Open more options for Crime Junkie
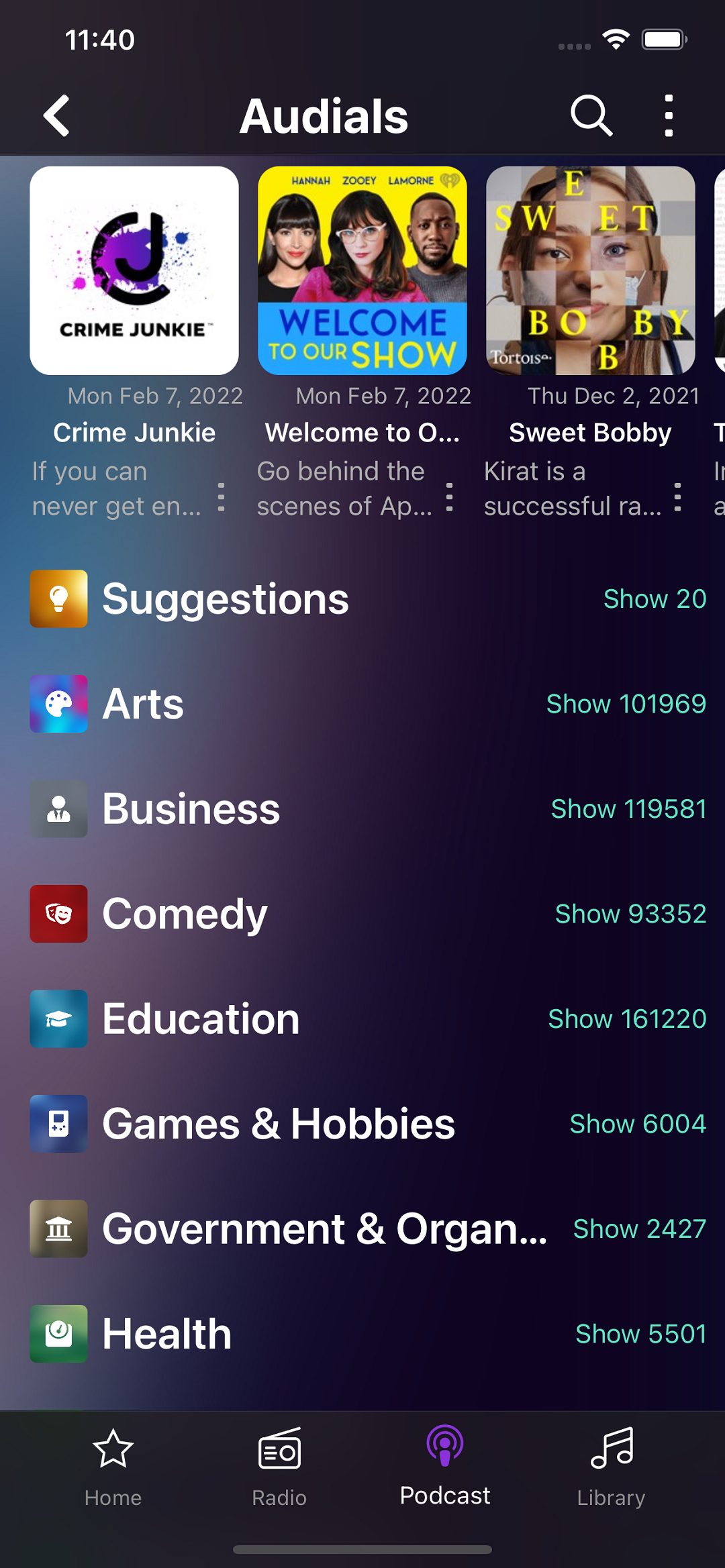 (222, 498)
